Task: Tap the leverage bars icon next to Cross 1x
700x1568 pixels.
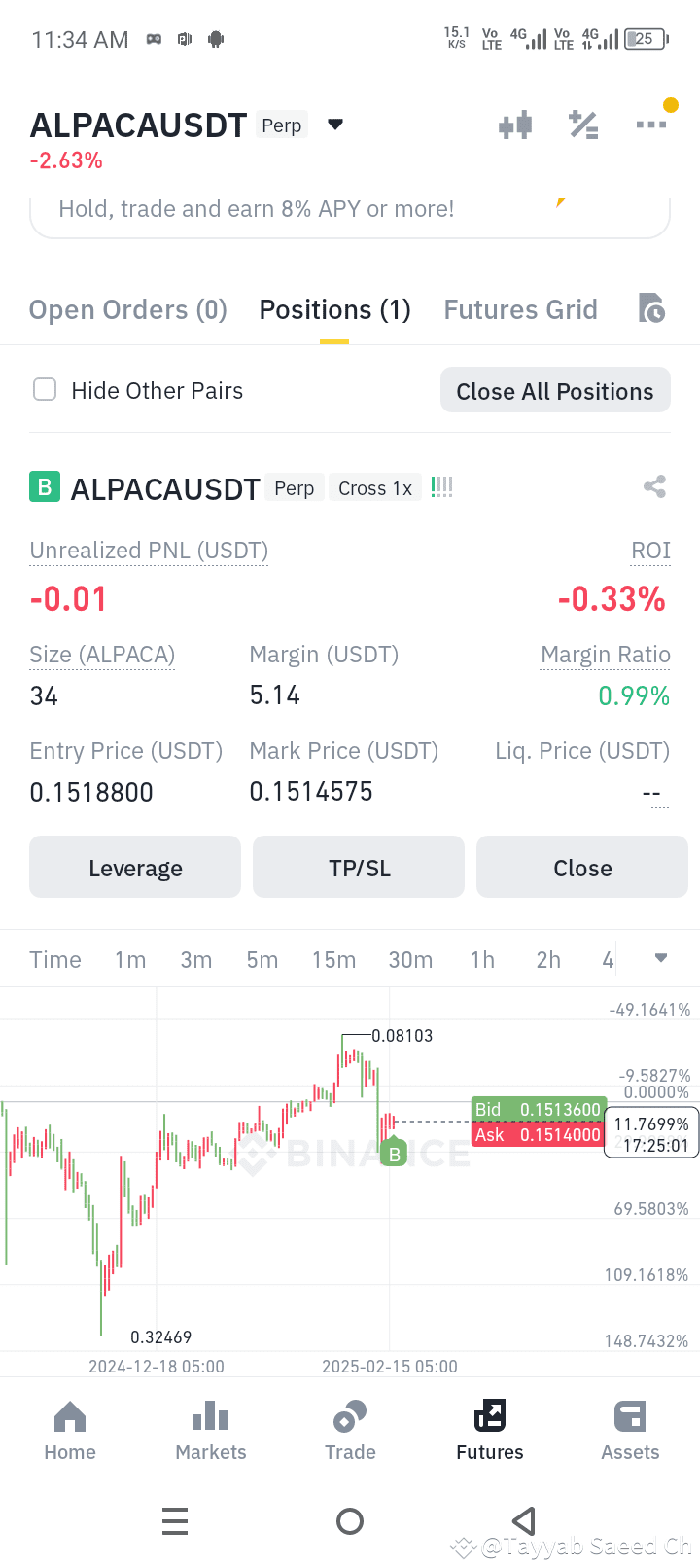Action: 441,487
